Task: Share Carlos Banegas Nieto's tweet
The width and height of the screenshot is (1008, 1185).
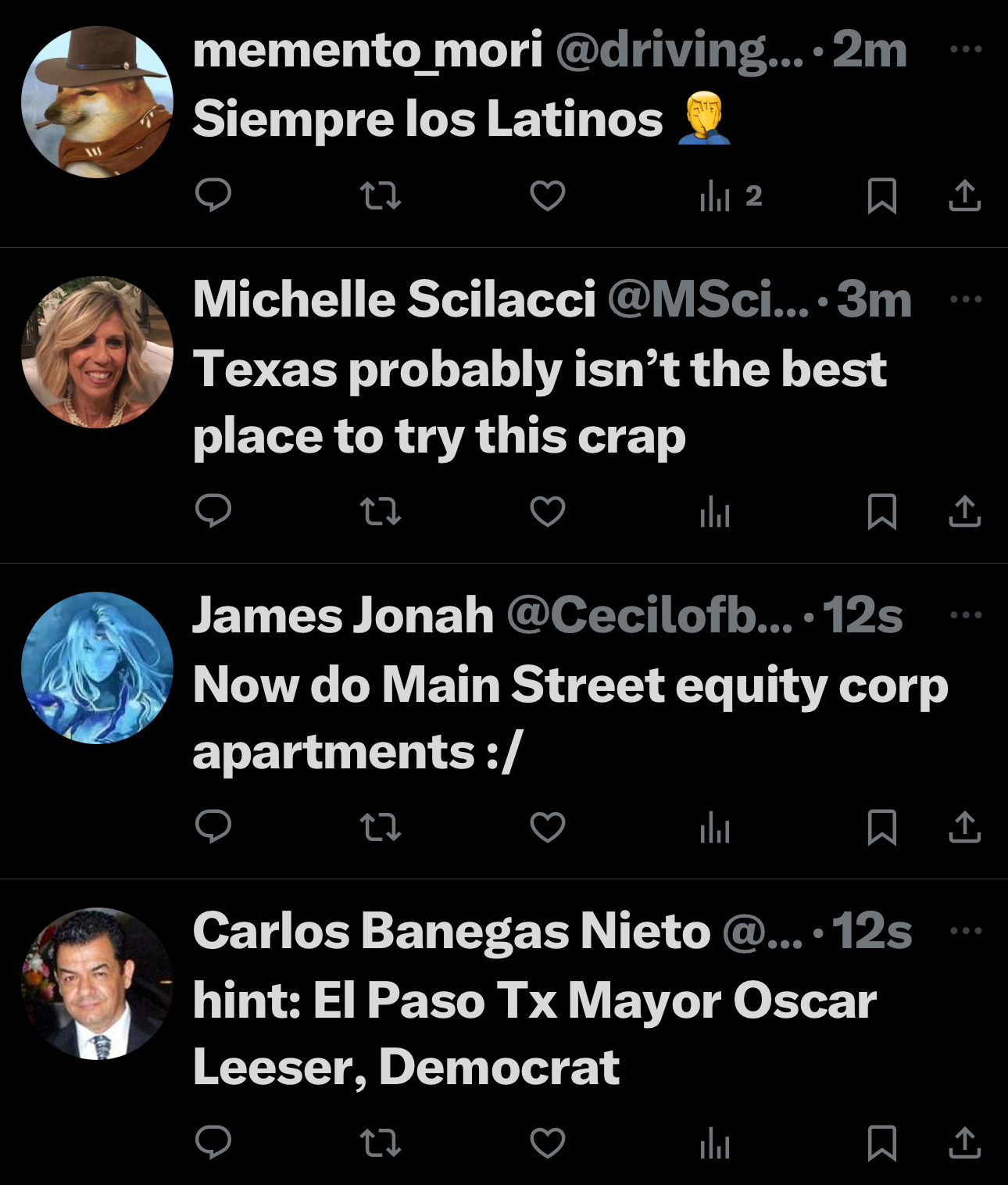Action: (x=964, y=1143)
